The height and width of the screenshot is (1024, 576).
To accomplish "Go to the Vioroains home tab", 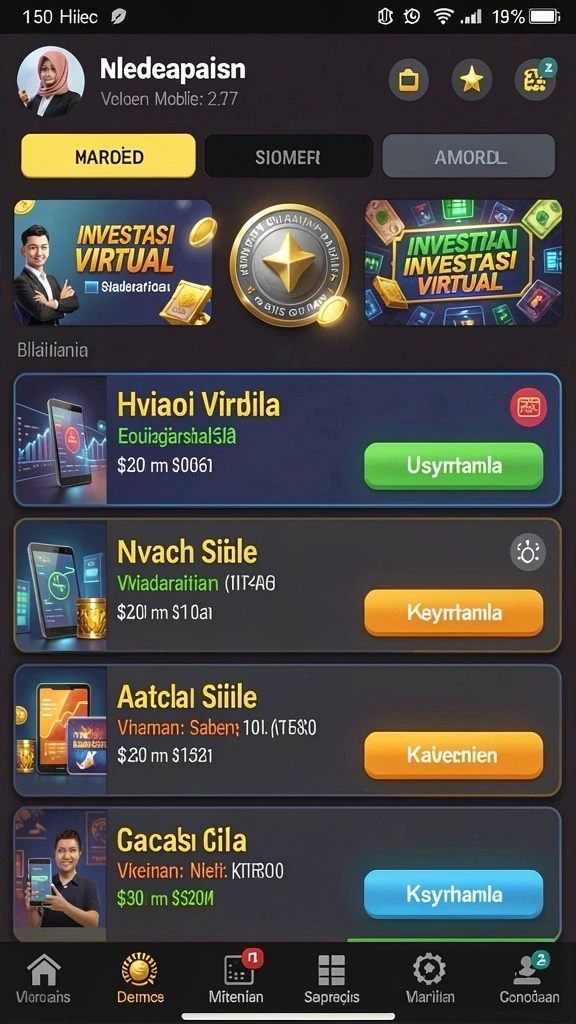I will pos(44,978).
